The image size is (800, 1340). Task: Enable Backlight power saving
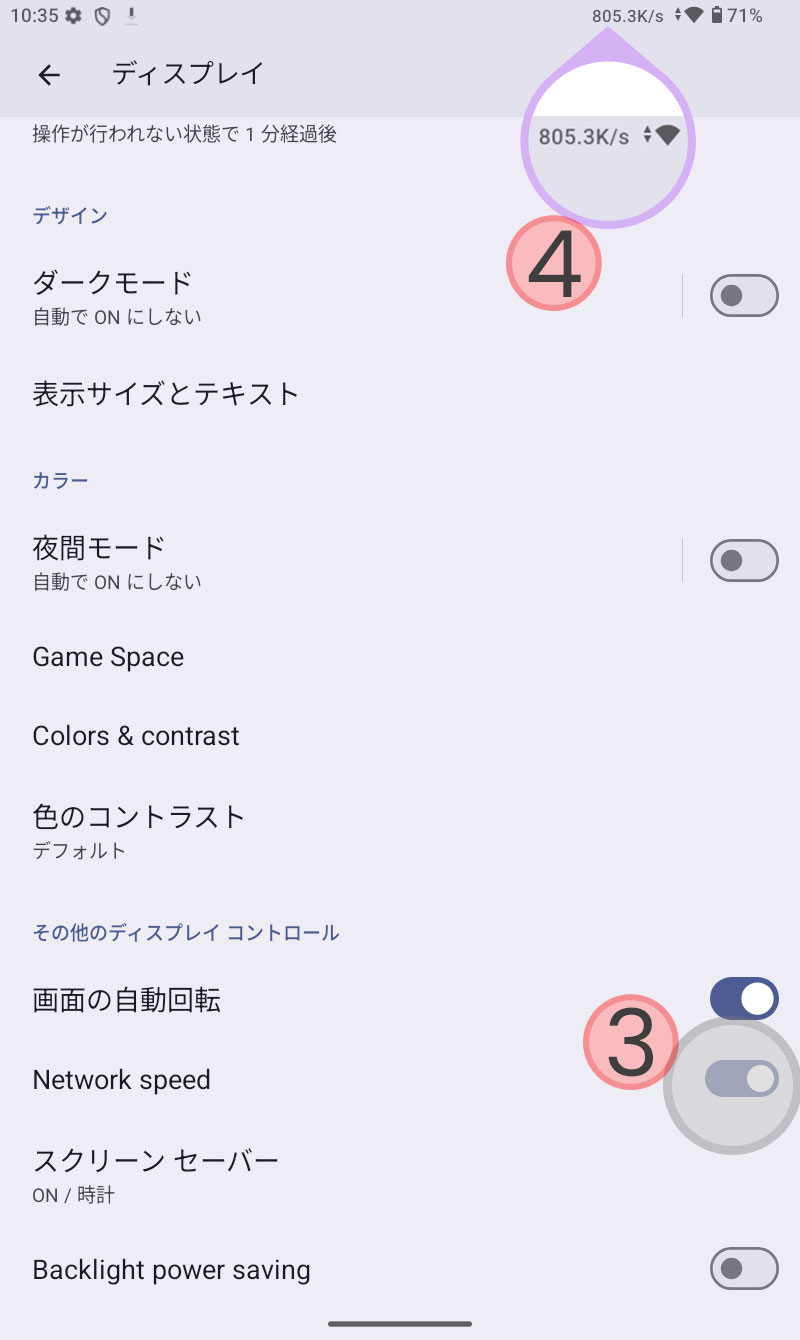point(744,1269)
